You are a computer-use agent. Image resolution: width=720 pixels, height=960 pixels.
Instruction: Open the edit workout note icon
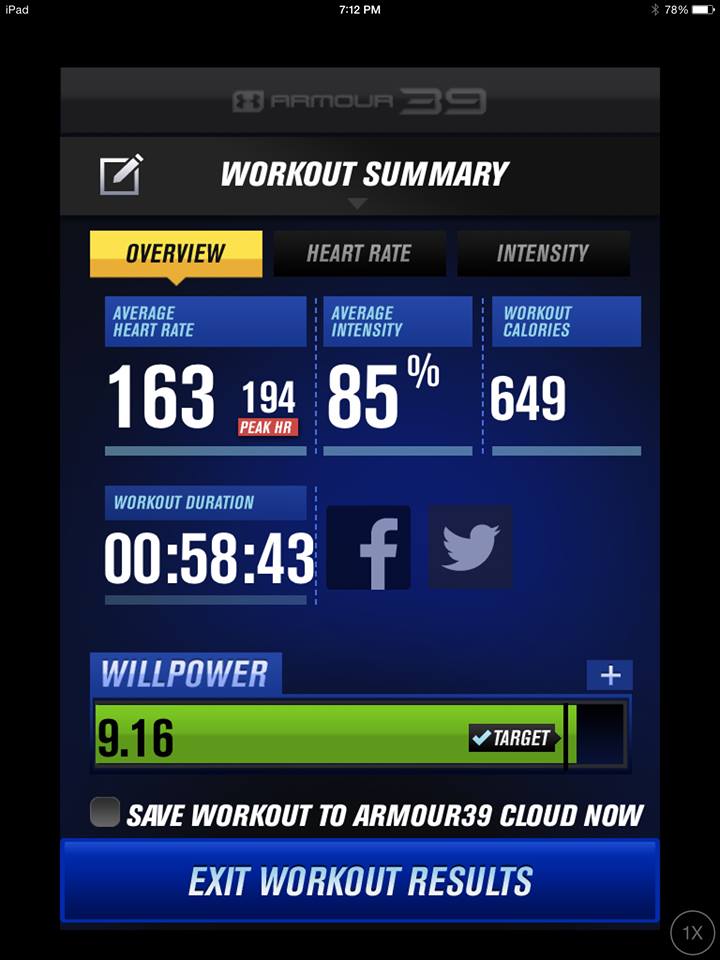coord(121,175)
